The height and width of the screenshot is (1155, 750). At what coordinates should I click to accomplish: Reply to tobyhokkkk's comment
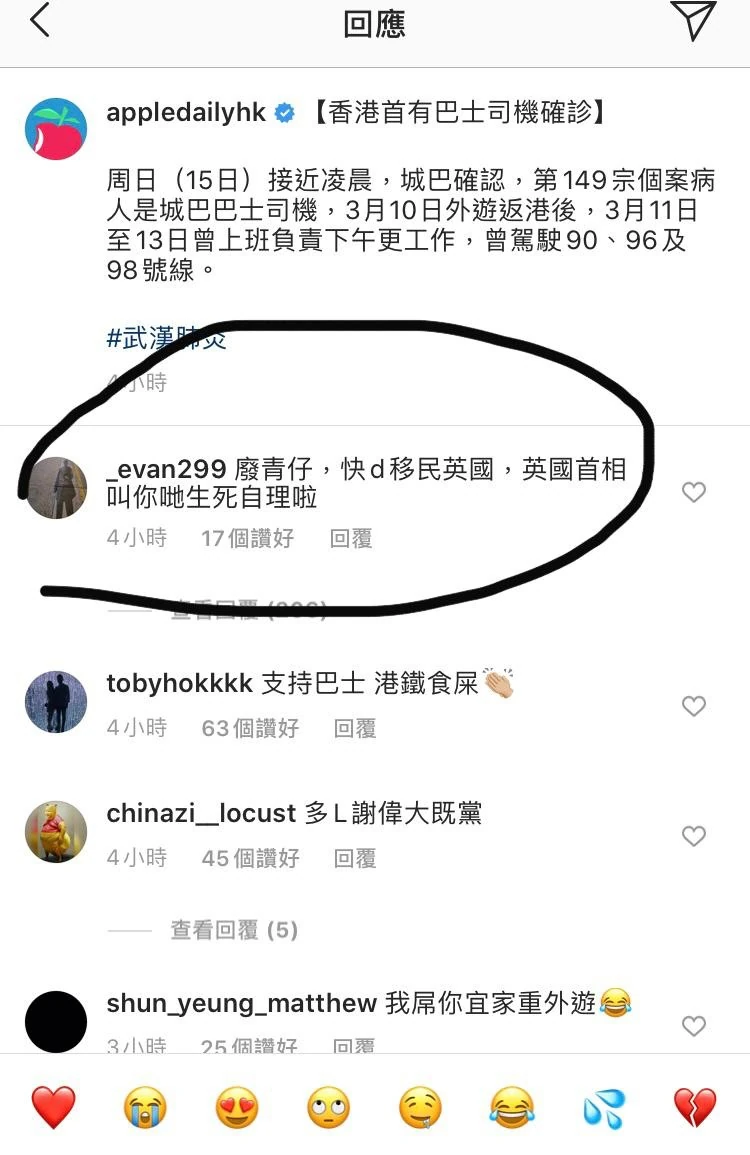click(355, 728)
